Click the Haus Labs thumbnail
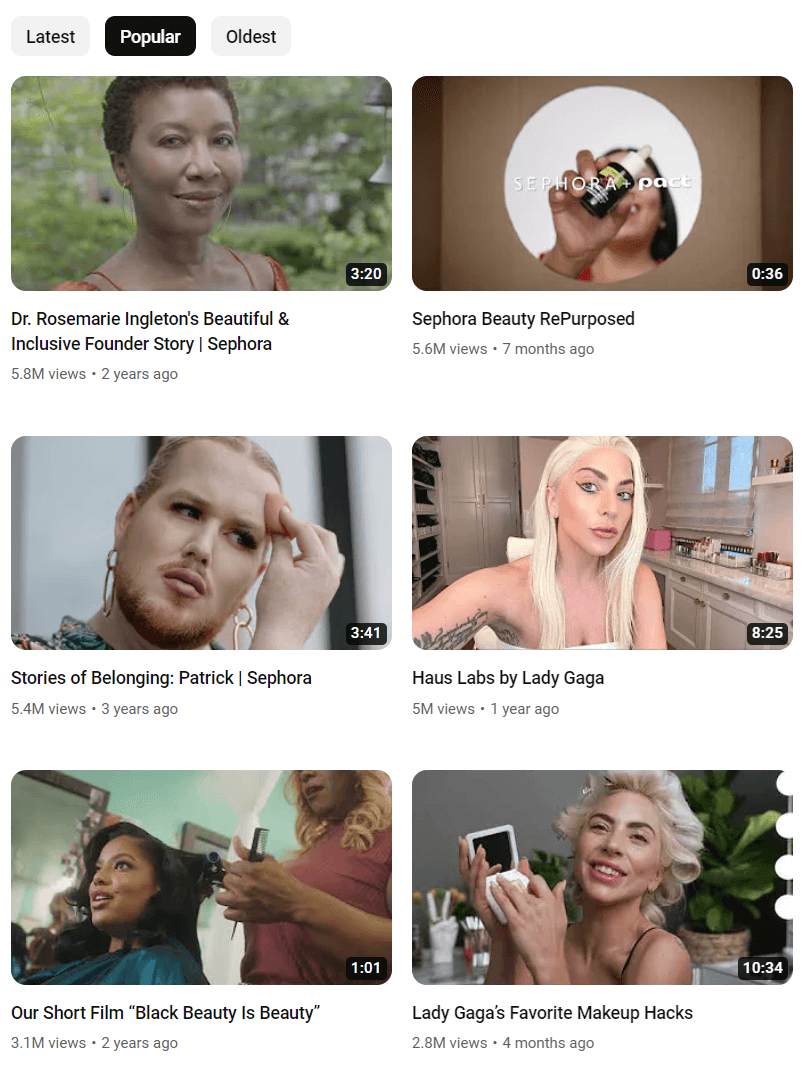Screen dimensions: 806x1066 602,542
